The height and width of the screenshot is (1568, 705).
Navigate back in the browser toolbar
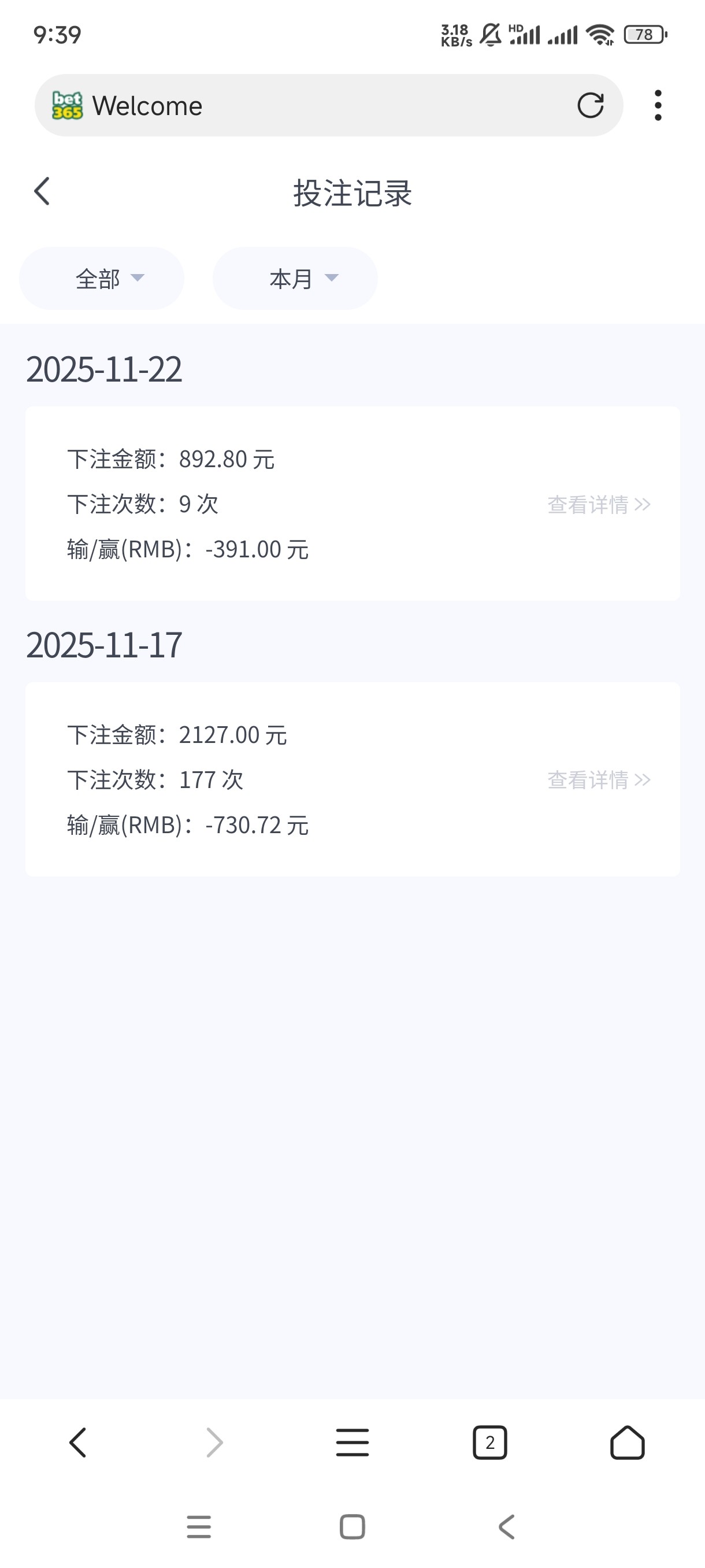pyautogui.click(x=78, y=1443)
